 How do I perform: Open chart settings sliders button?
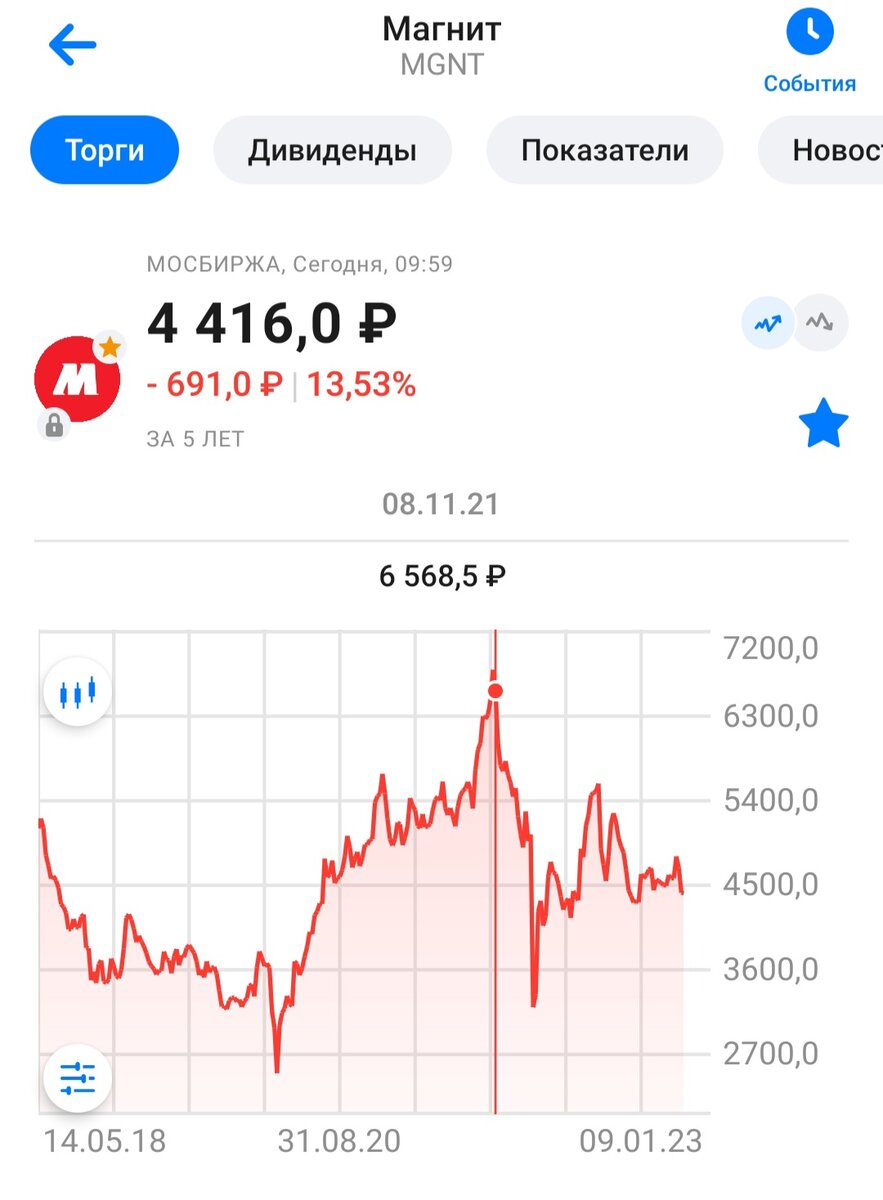[77, 1078]
